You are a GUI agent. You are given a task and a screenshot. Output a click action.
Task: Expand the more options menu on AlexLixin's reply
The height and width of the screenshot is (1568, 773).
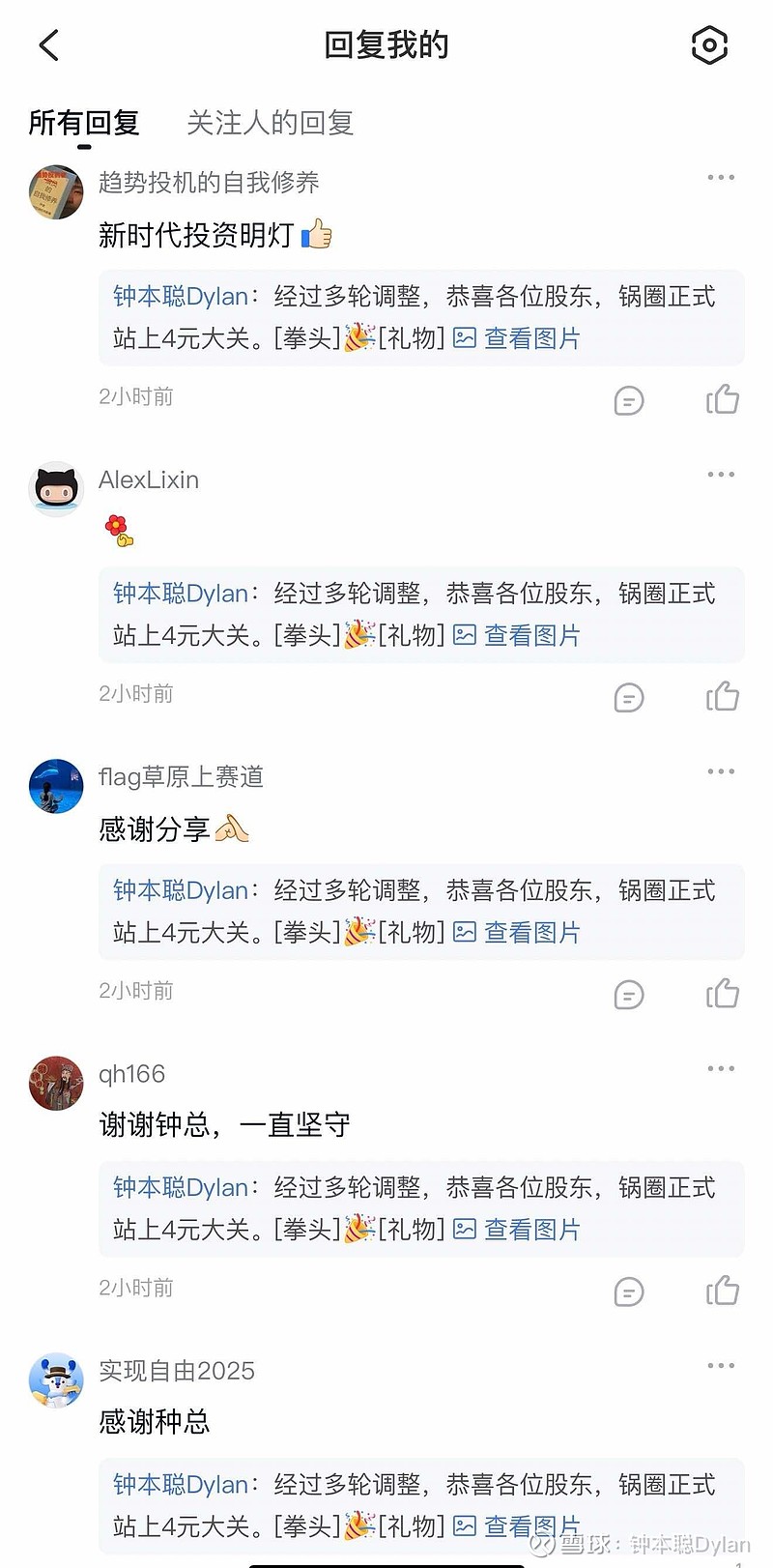tap(721, 474)
